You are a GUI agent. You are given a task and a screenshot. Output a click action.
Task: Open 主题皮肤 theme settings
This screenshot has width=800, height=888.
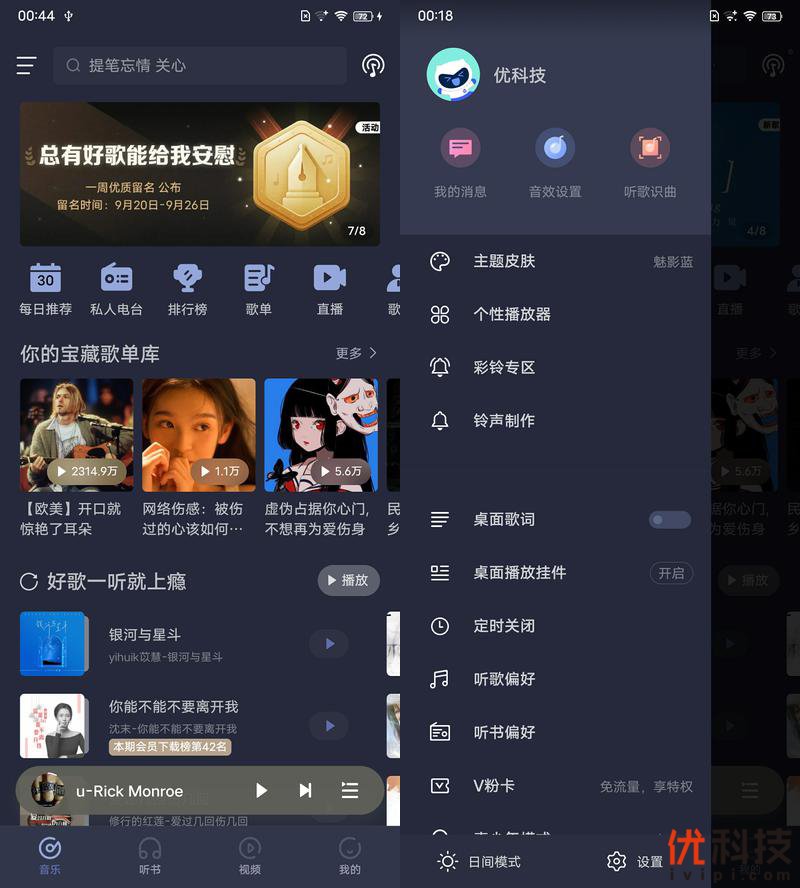[504, 262]
